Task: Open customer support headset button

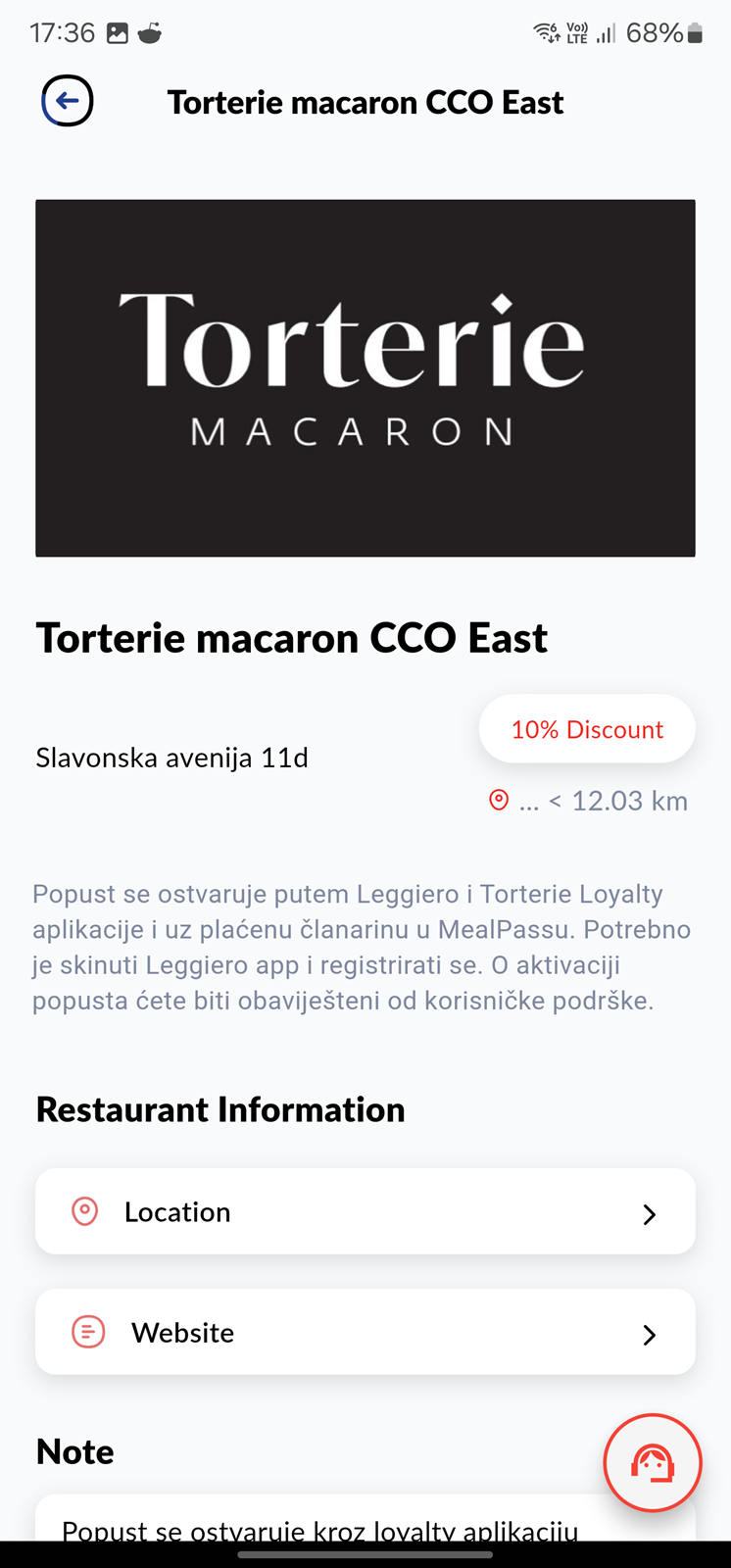Action: [653, 1463]
